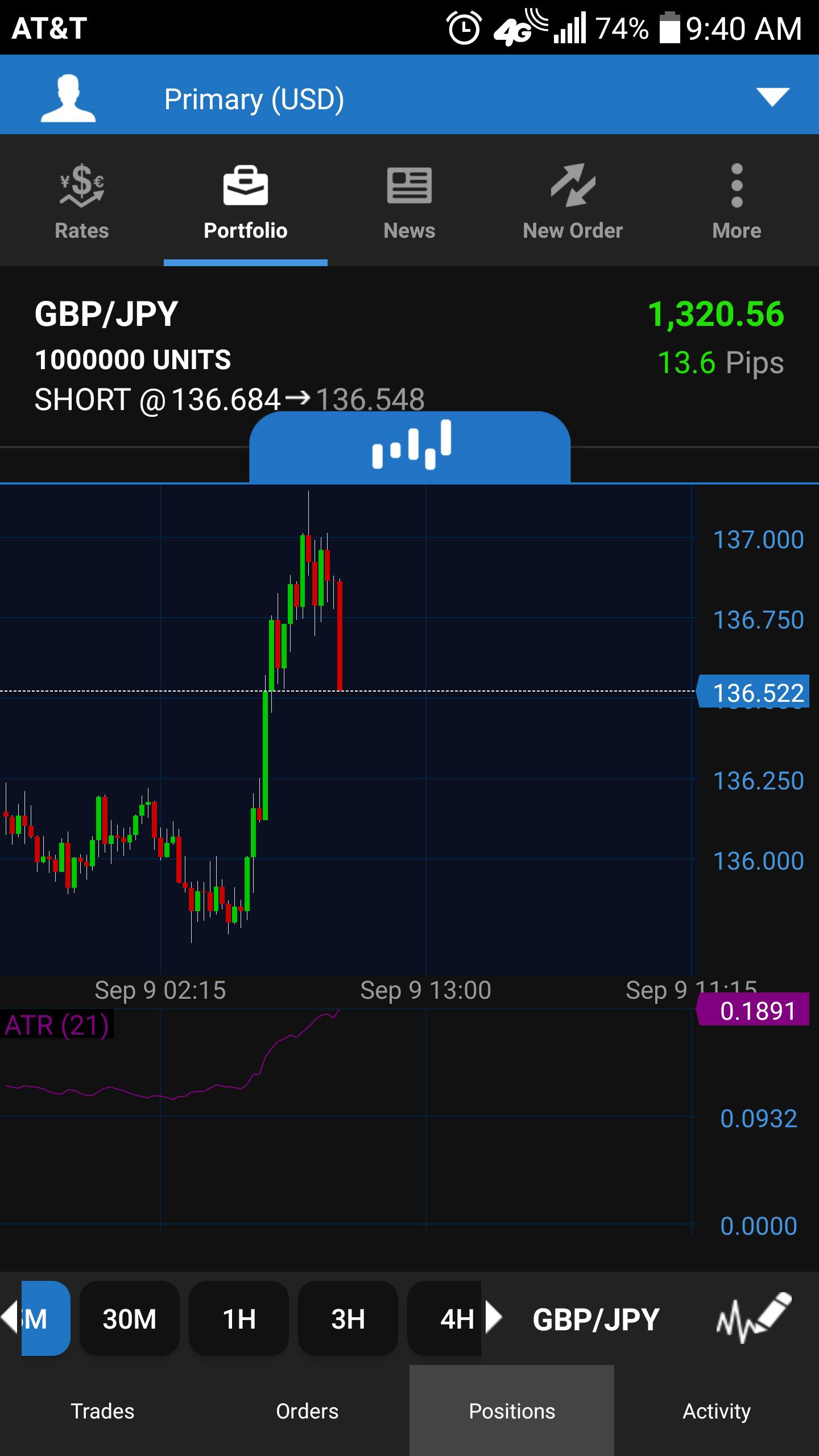Go to the Activity tab

717,1411
